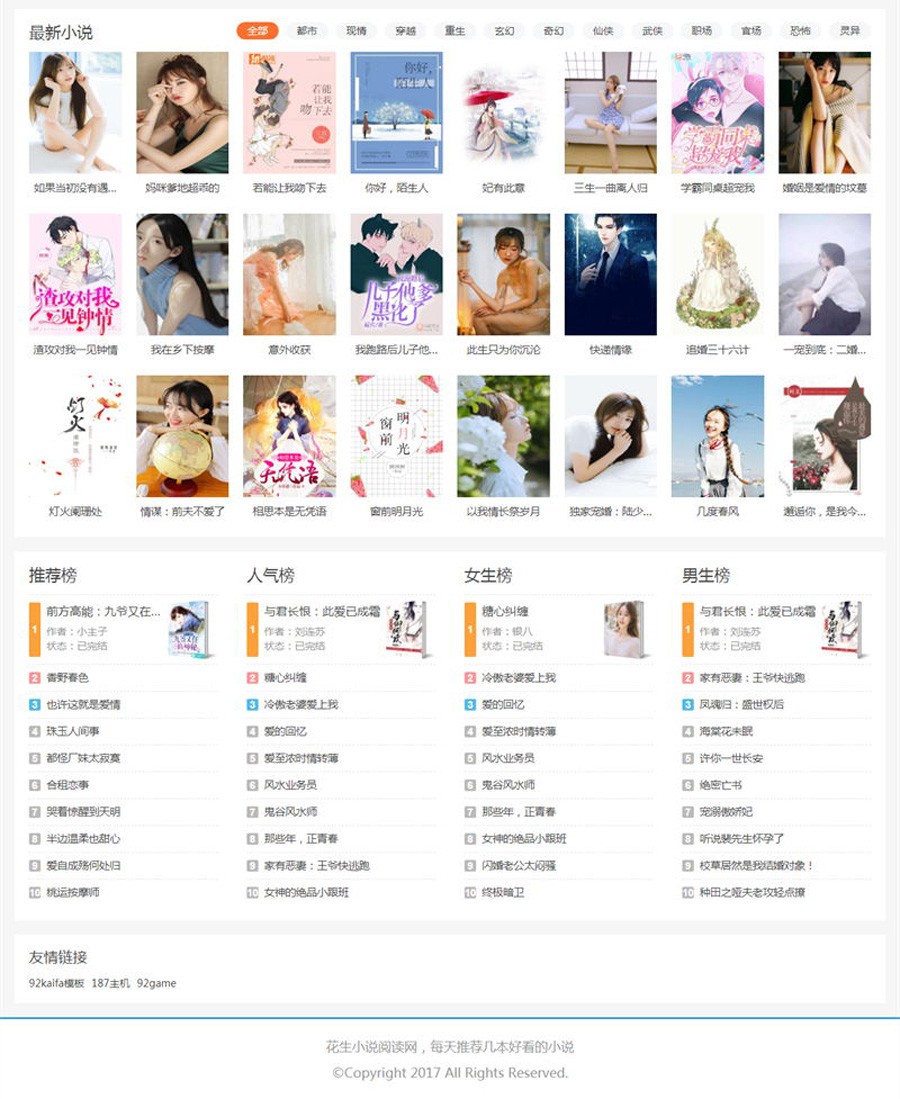Open 快递情缘 book cover
Viewport: 900px width, 1099px height.
click(610, 274)
